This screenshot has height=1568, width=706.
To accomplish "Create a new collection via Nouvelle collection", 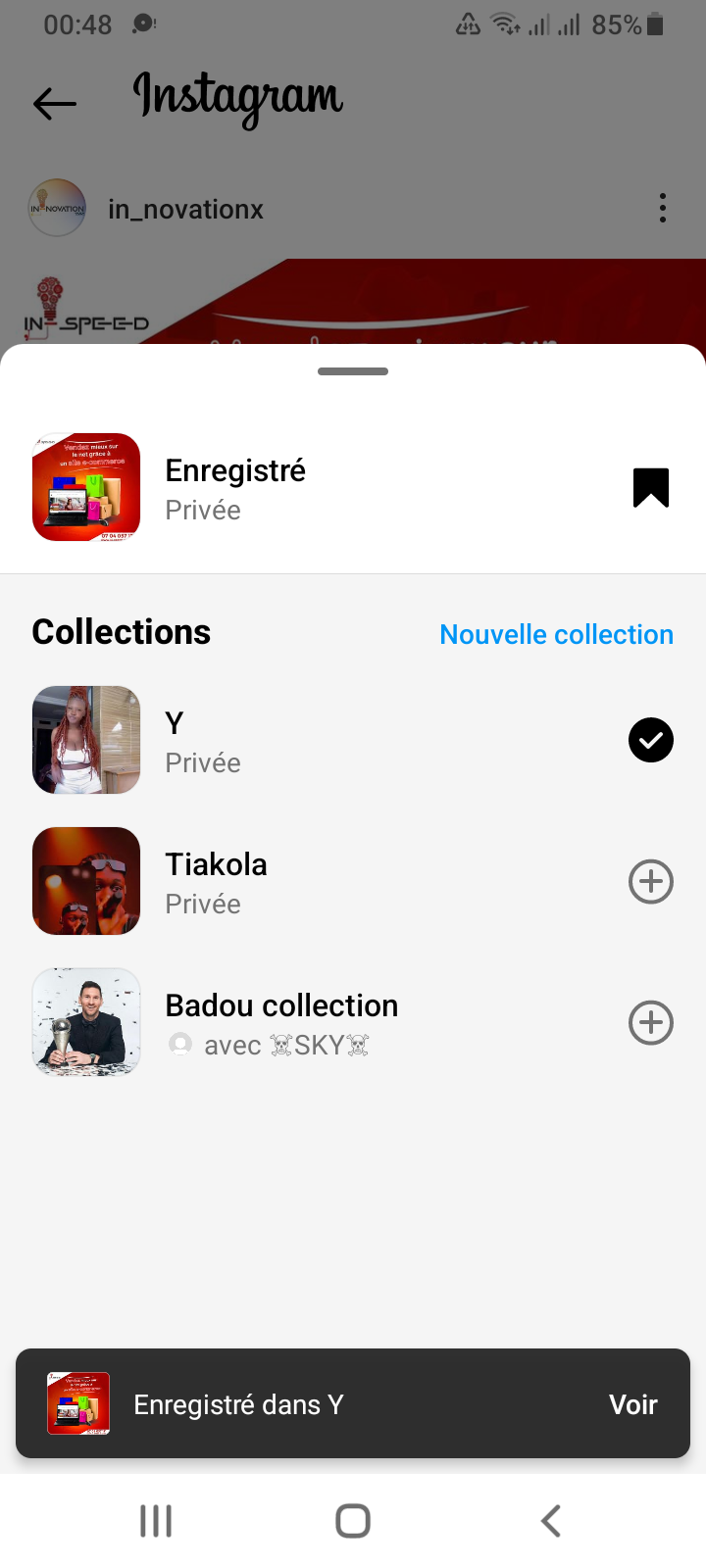I will (556, 635).
